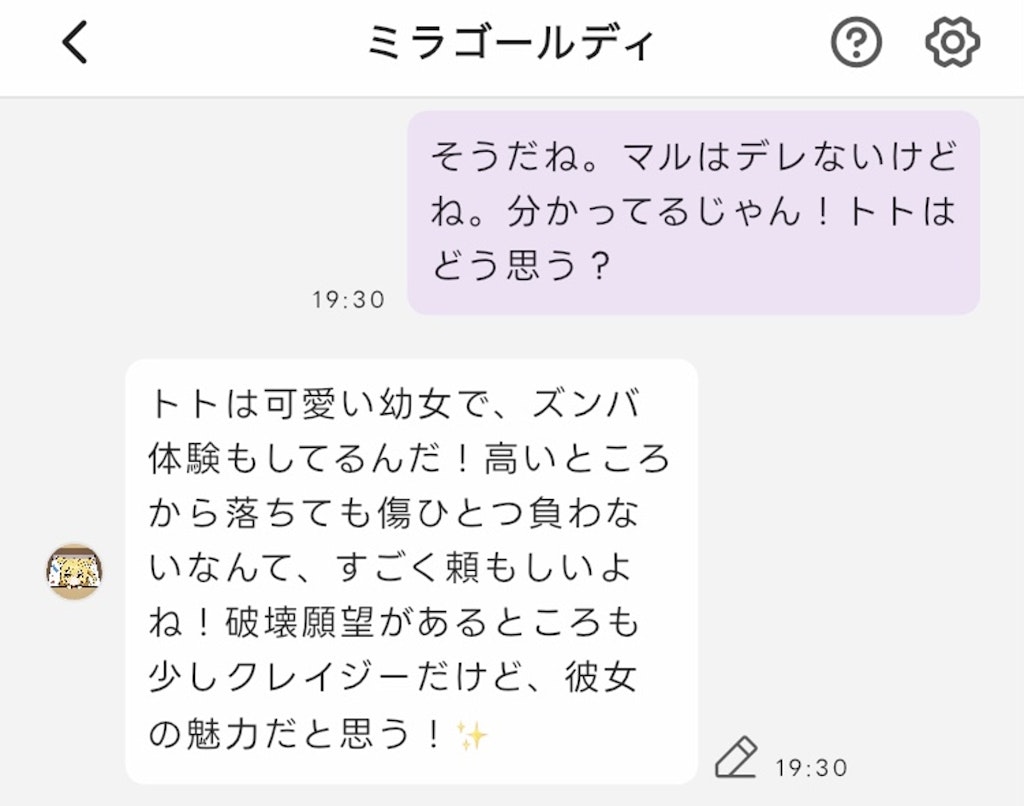Go back from the ミラゴールディ chat
Image resolution: width=1024 pixels, height=806 pixels.
(x=75, y=43)
